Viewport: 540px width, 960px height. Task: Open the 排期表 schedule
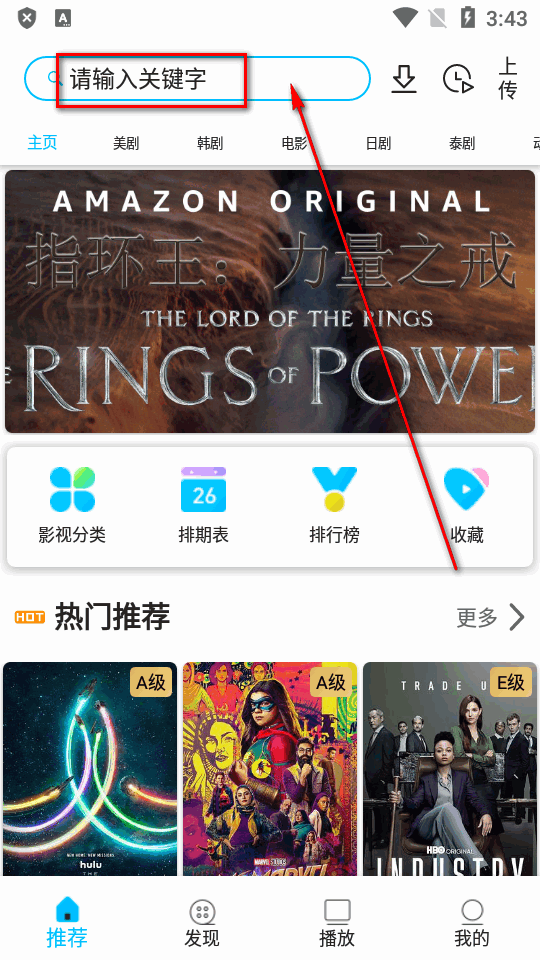coord(203,506)
